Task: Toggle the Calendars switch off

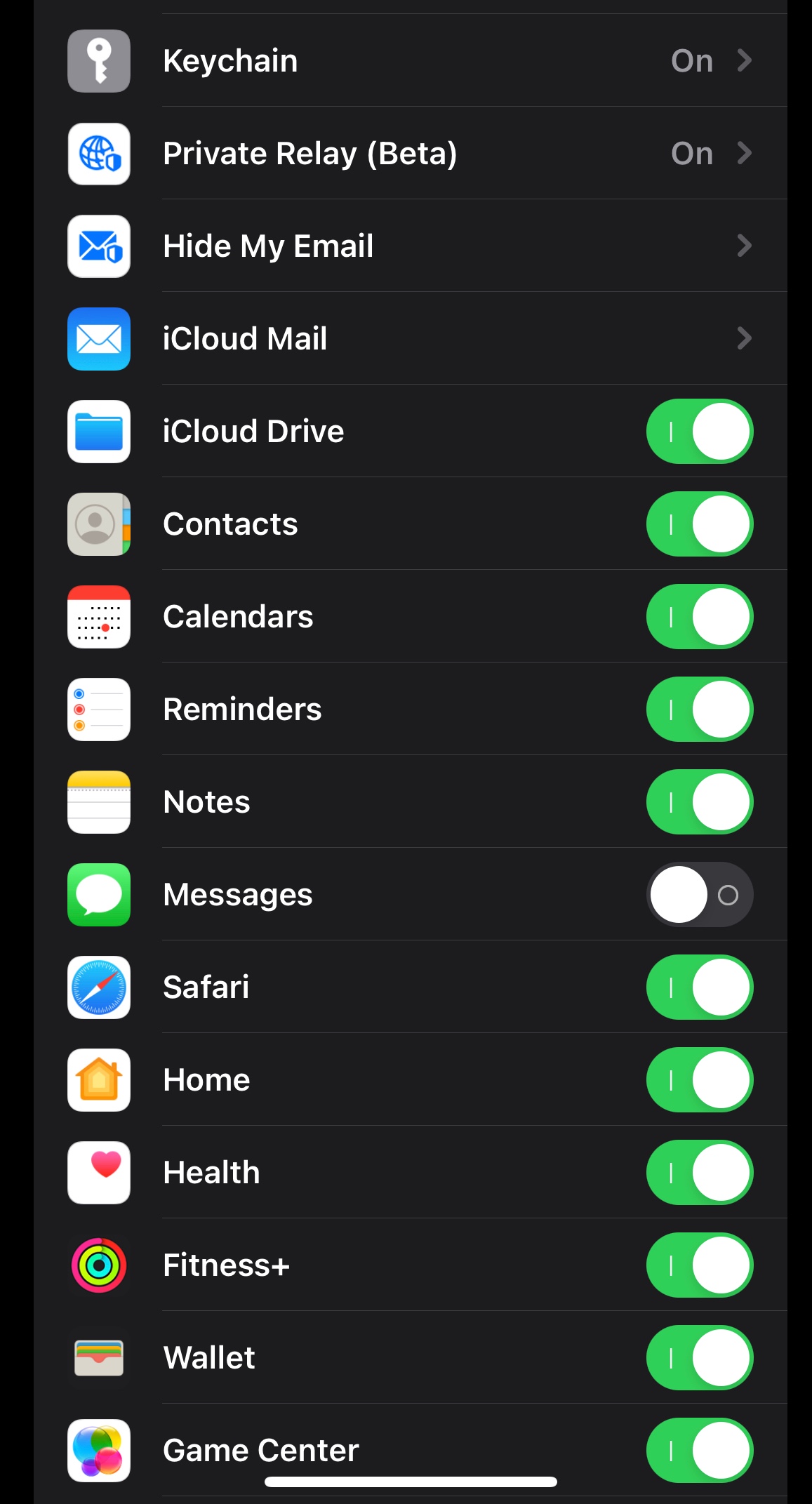Action: 700,616
